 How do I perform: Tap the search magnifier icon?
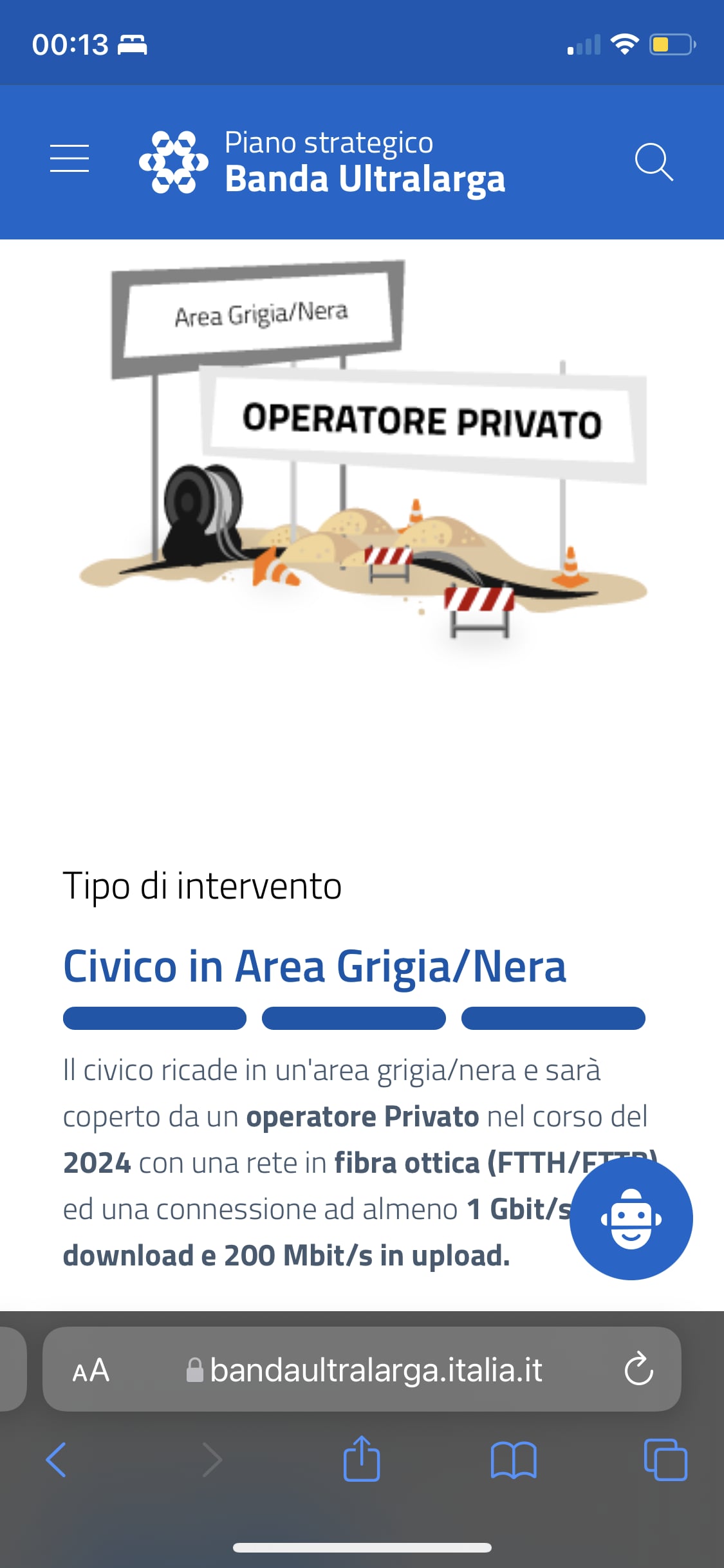coord(654,162)
